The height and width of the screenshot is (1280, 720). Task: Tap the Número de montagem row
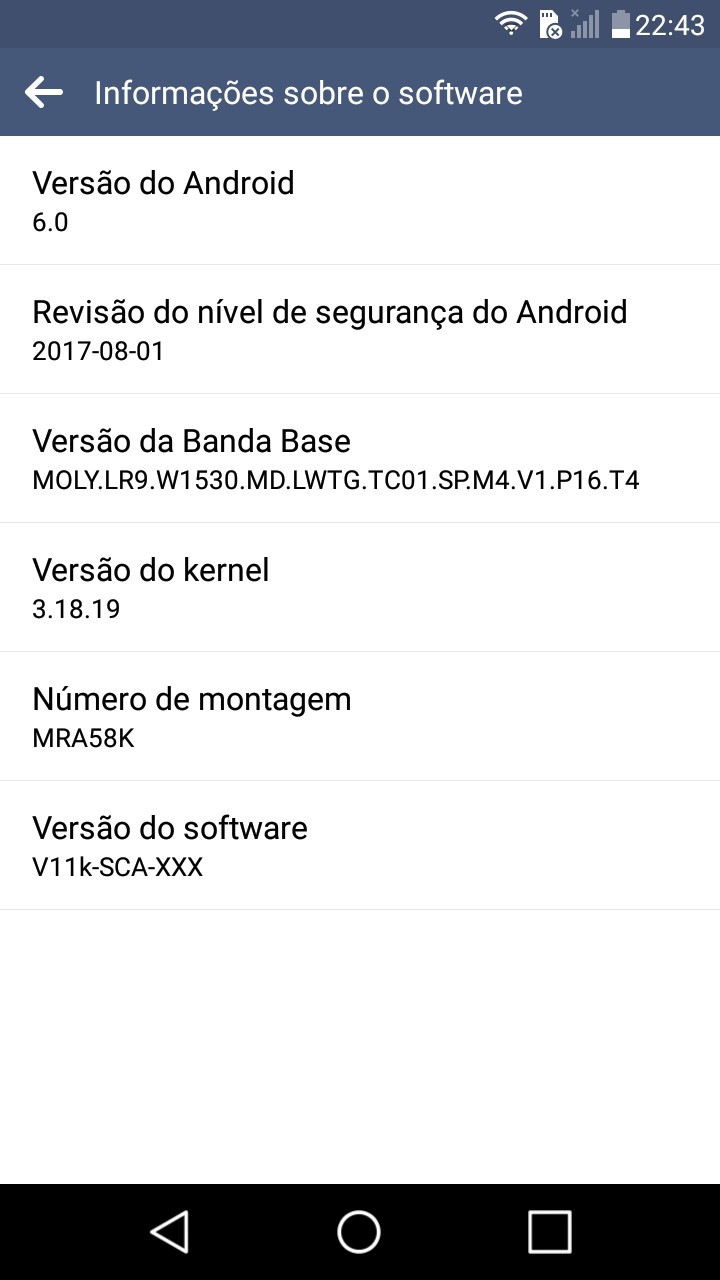(x=360, y=717)
